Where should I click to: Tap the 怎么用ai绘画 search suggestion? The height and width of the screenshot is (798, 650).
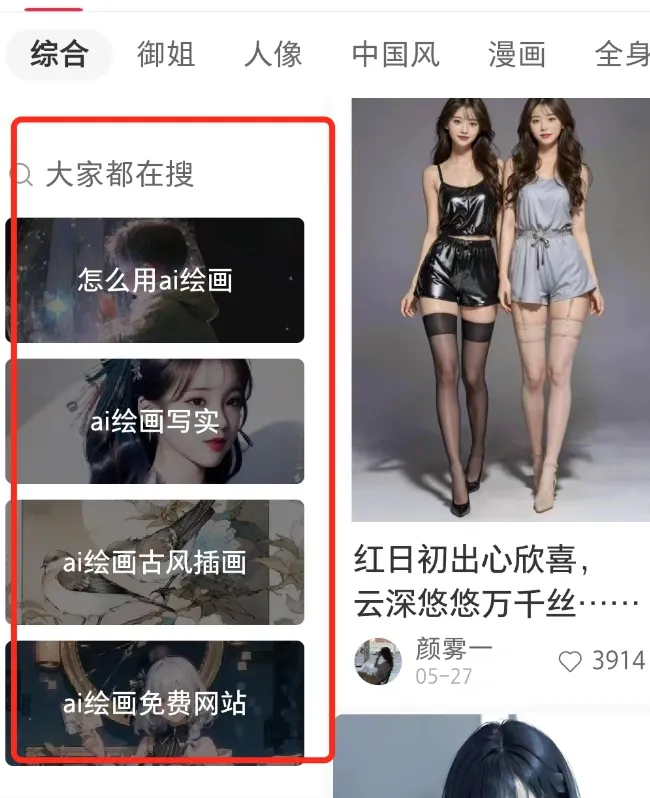pos(155,281)
